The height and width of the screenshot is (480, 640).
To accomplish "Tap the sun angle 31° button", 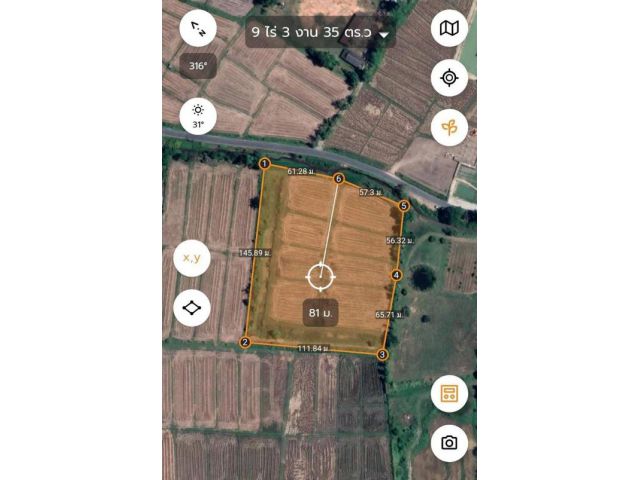I will (198, 116).
